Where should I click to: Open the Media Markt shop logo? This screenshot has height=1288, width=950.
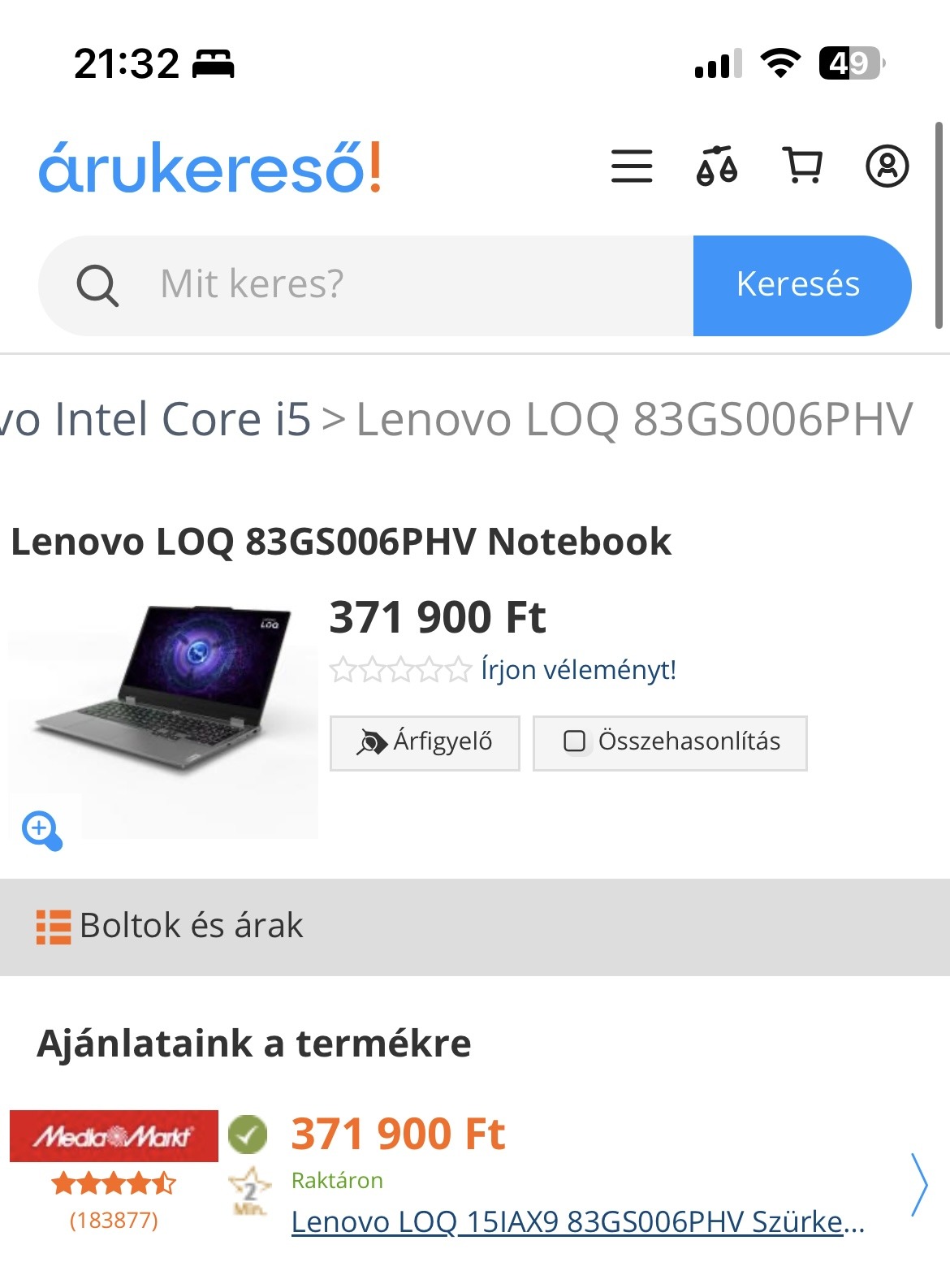[114, 1135]
